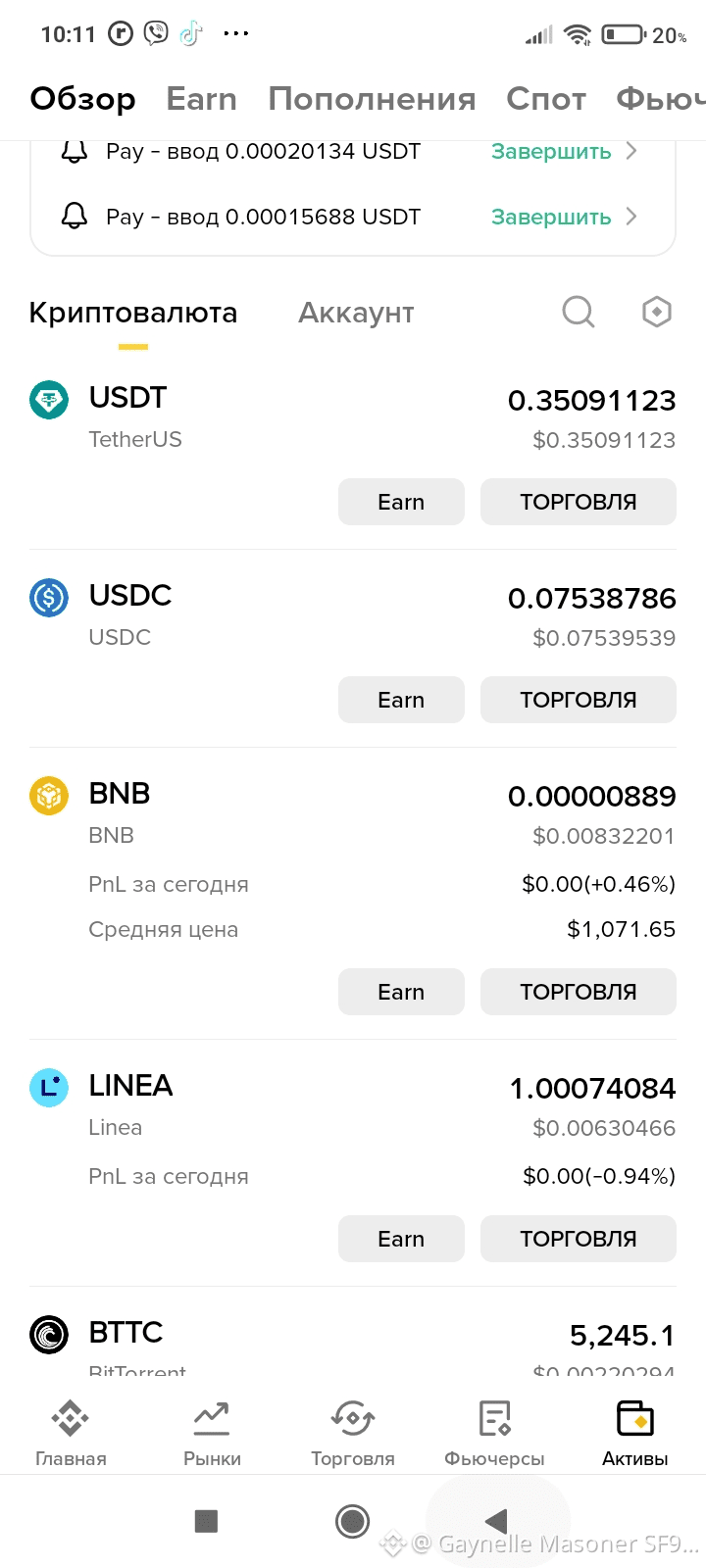Open the Рынки bottom tab

pyautogui.click(x=212, y=1432)
